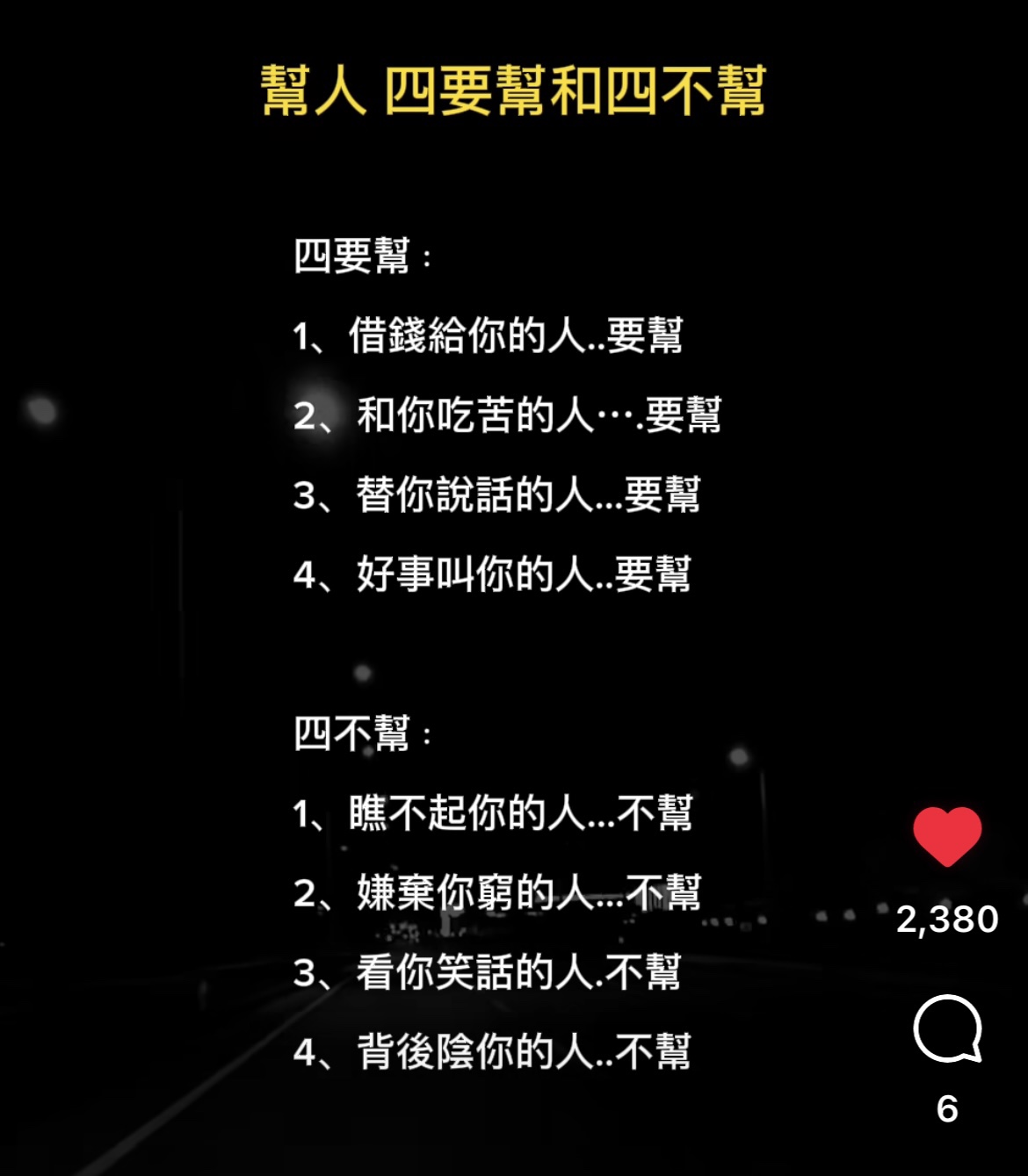The width and height of the screenshot is (1028, 1176).
Task: Open the comments bubble icon
Action: click(x=947, y=1028)
